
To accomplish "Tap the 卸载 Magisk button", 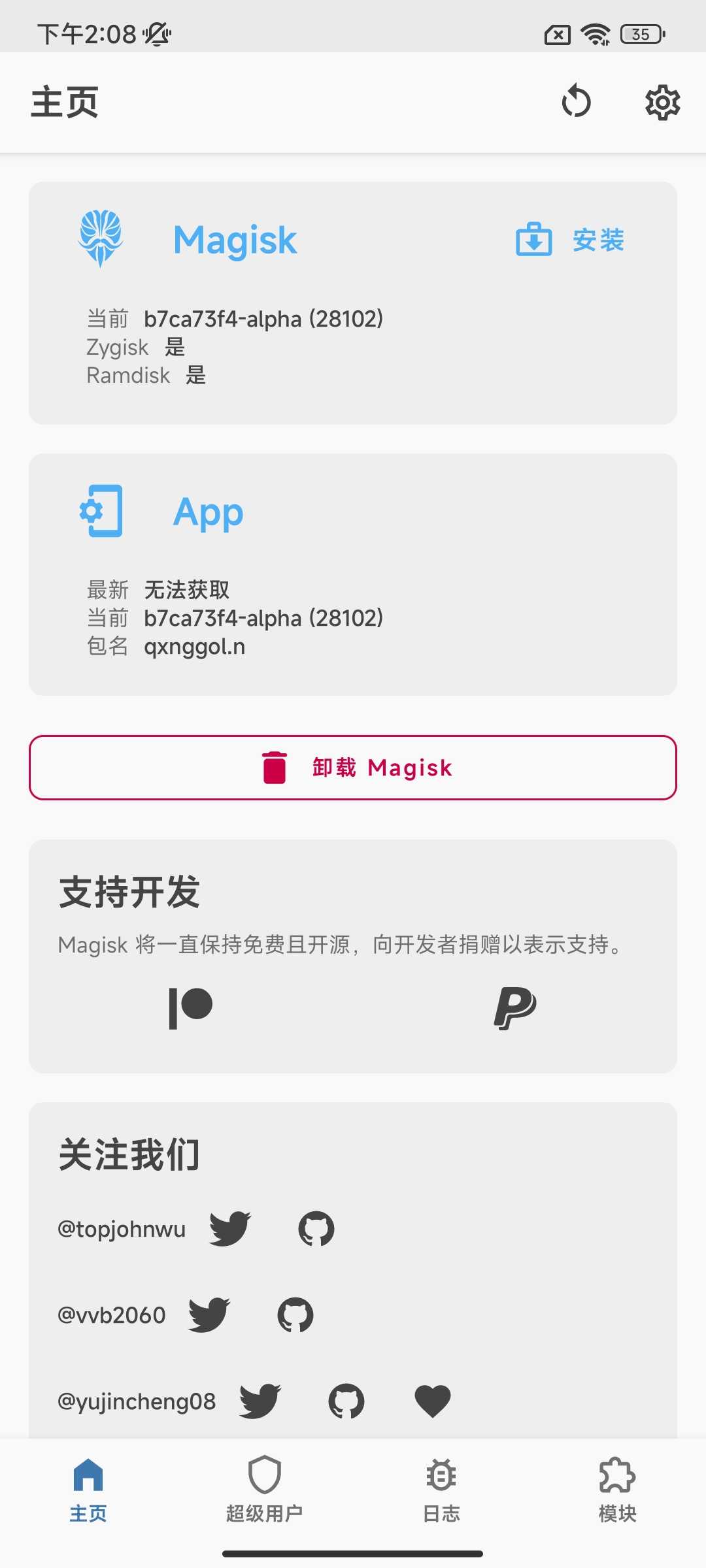I will pyautogui.click(x=353, y=768).
